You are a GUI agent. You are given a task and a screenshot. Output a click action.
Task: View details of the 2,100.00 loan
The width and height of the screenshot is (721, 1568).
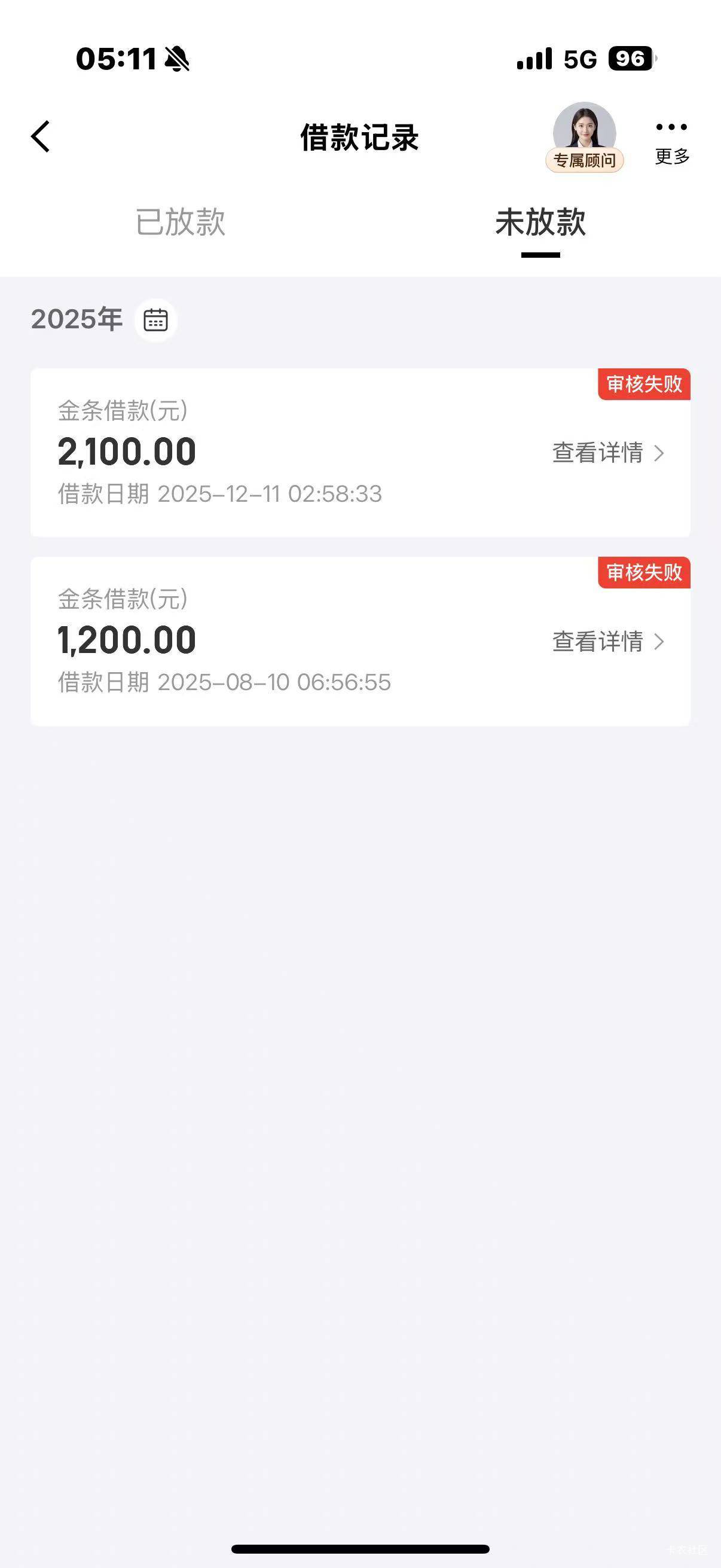click(607, 453)
